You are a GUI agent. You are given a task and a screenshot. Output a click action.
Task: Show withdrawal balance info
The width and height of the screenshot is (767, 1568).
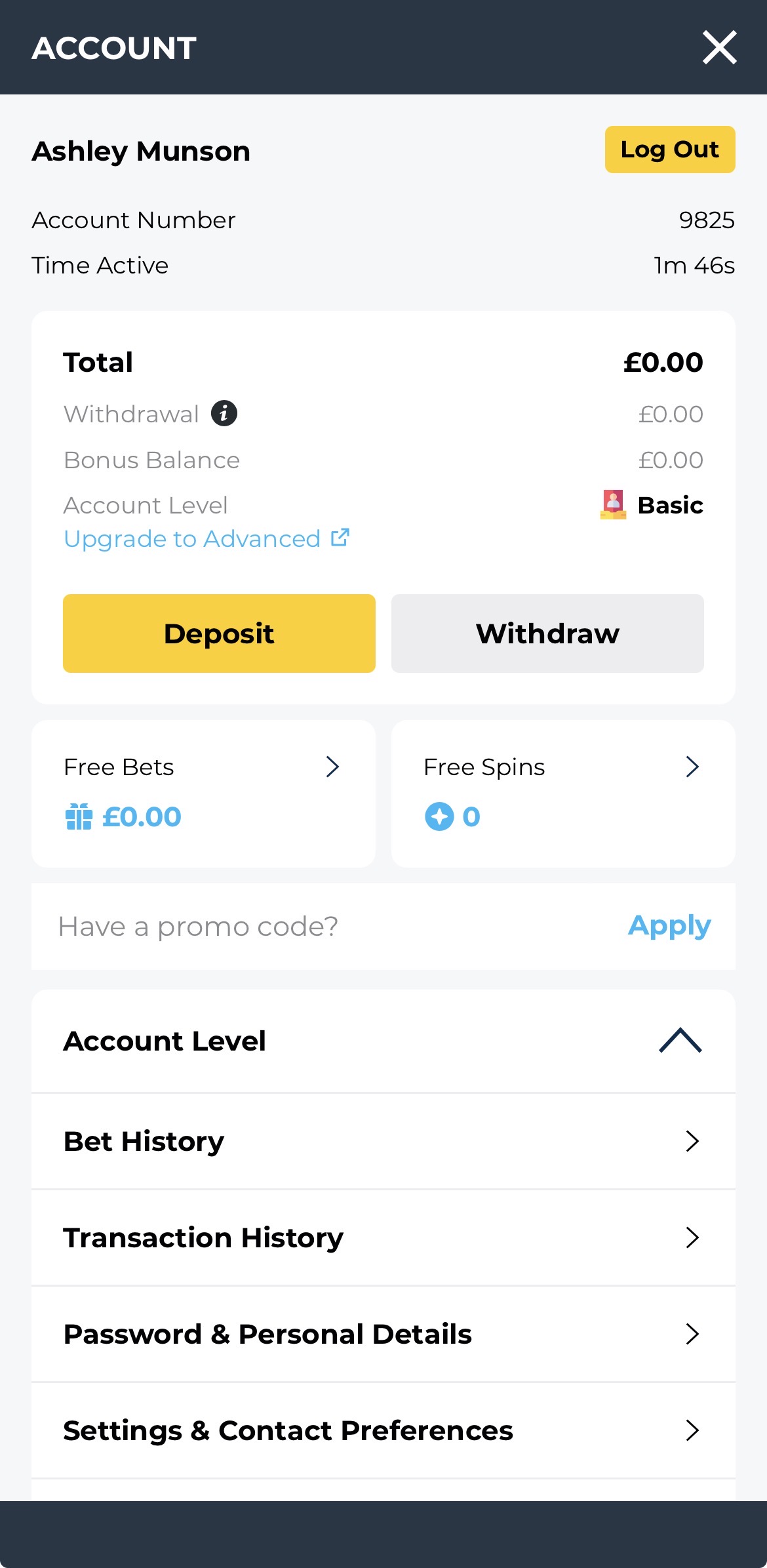tap(224, 413)
